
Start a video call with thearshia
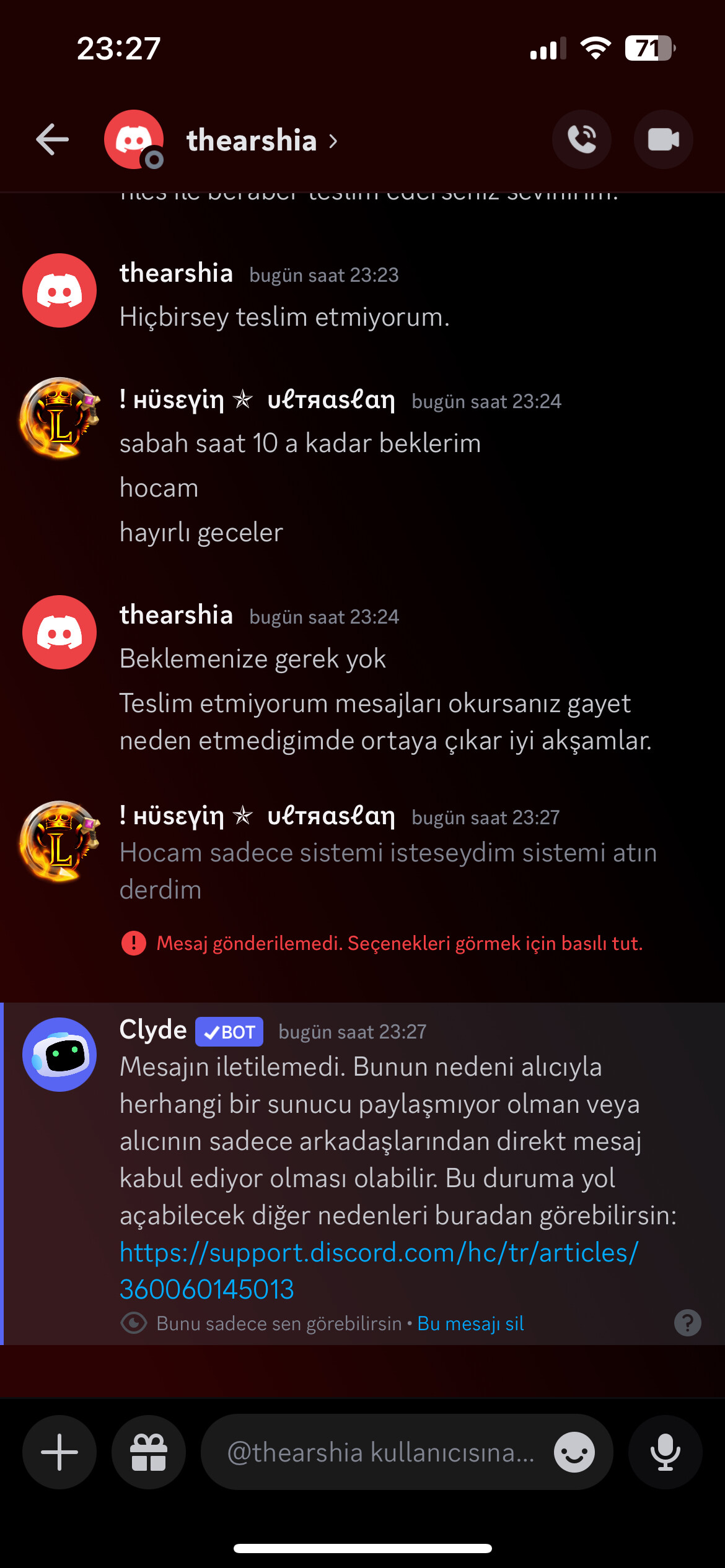click(663, 139)
